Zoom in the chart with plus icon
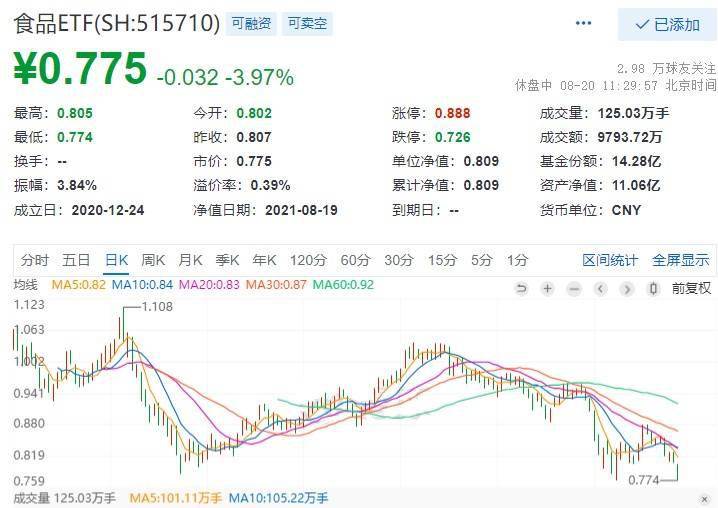This screenshot has width=718, height=508. pos(547,288)
